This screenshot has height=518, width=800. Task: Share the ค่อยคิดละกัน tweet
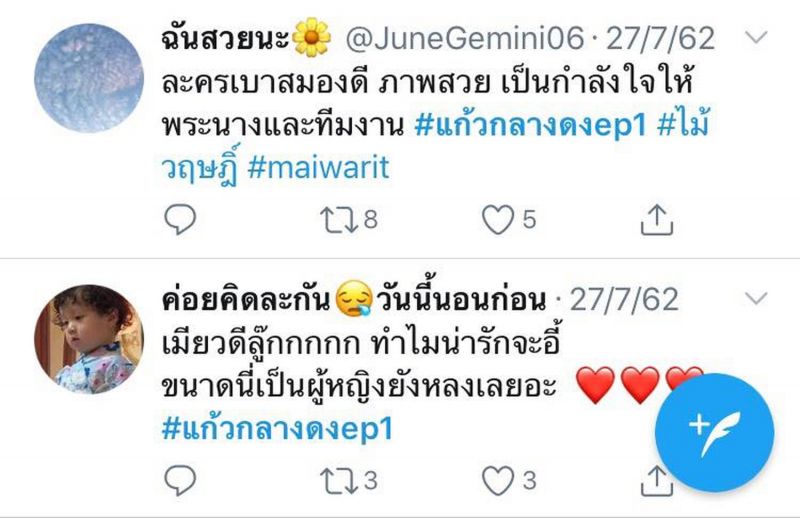point(654,480)
